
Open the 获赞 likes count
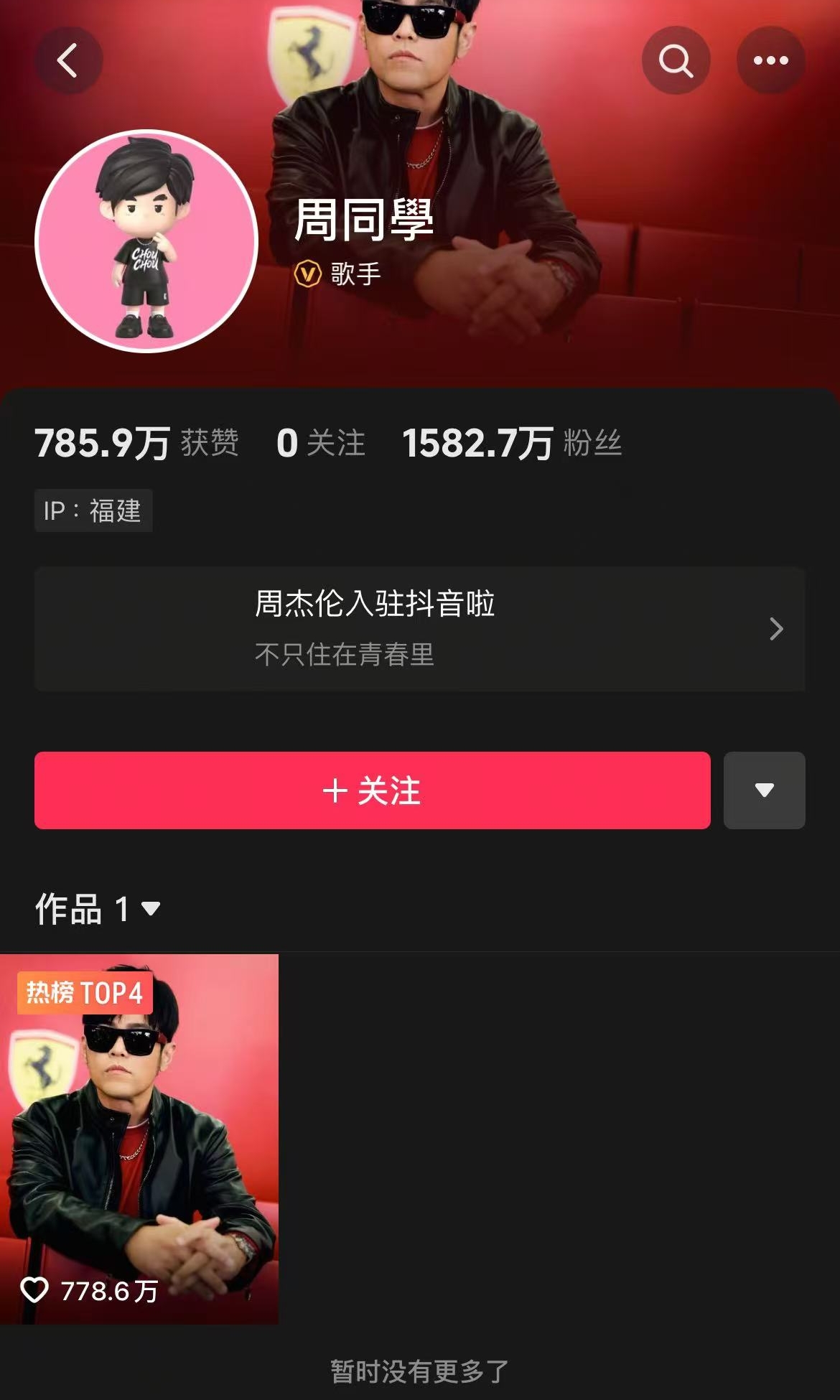tap(136, 442)
